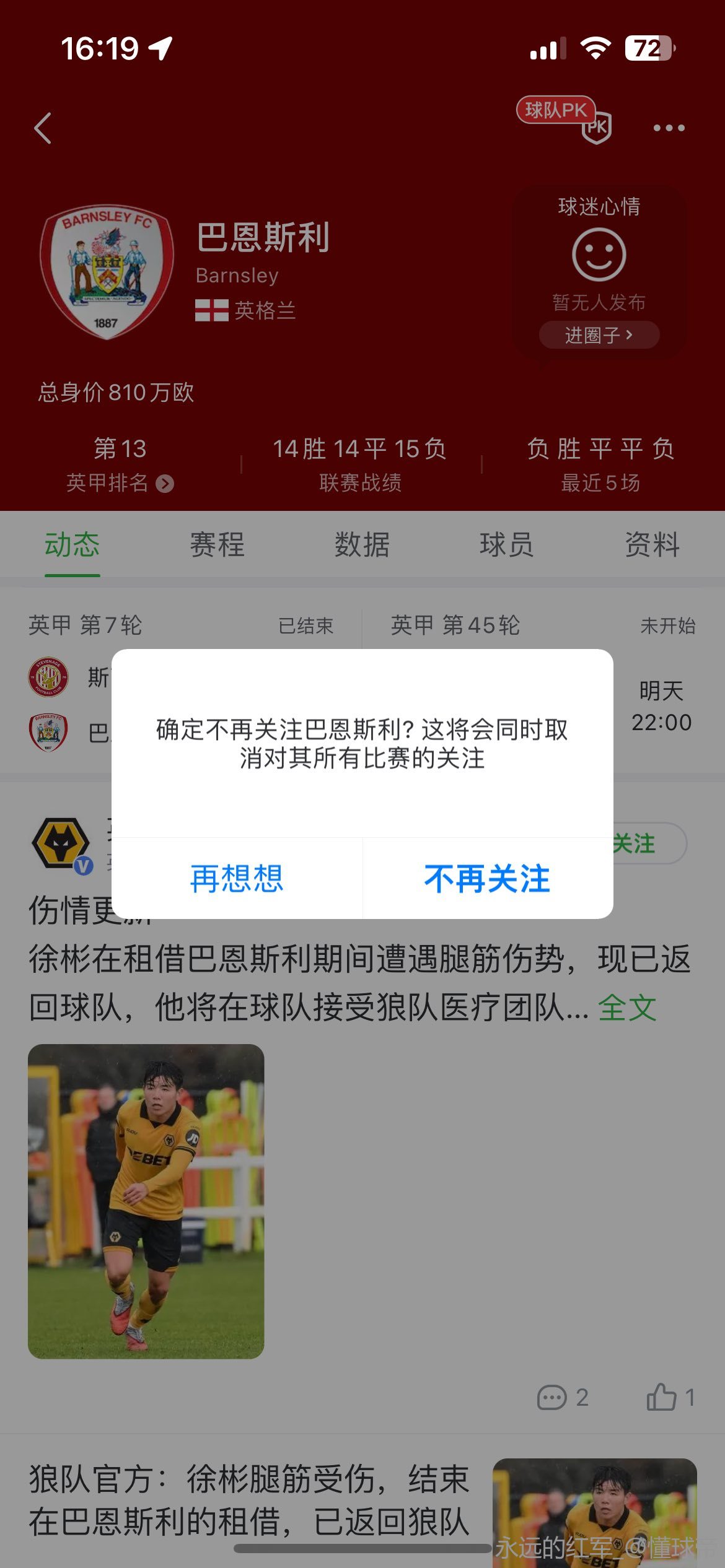Screen dimensions: 725x1568
Task: Open the 球队PK team comparison
Action: (x=565, y=118)
